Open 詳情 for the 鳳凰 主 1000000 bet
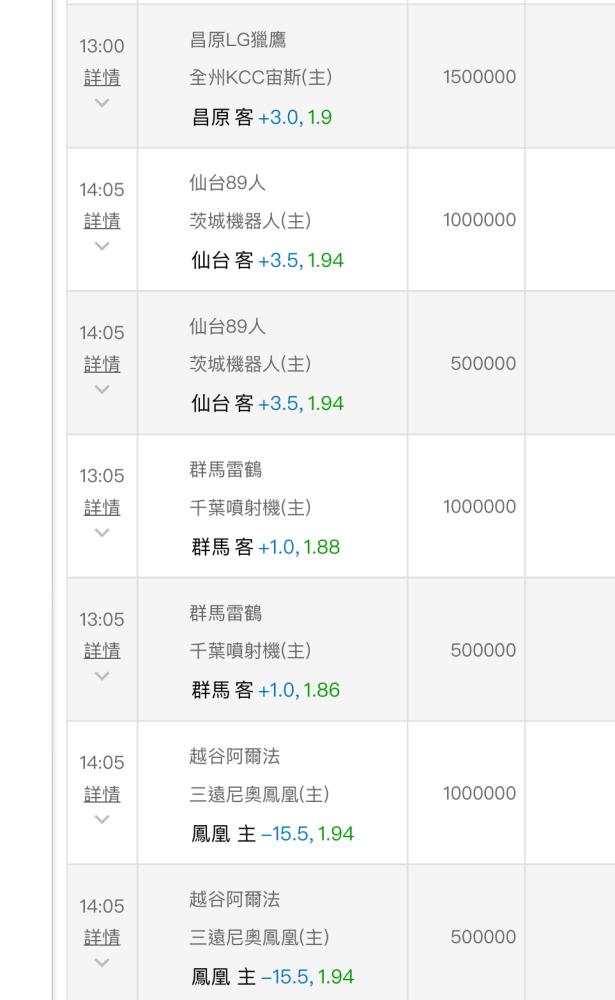 (102, 795)
